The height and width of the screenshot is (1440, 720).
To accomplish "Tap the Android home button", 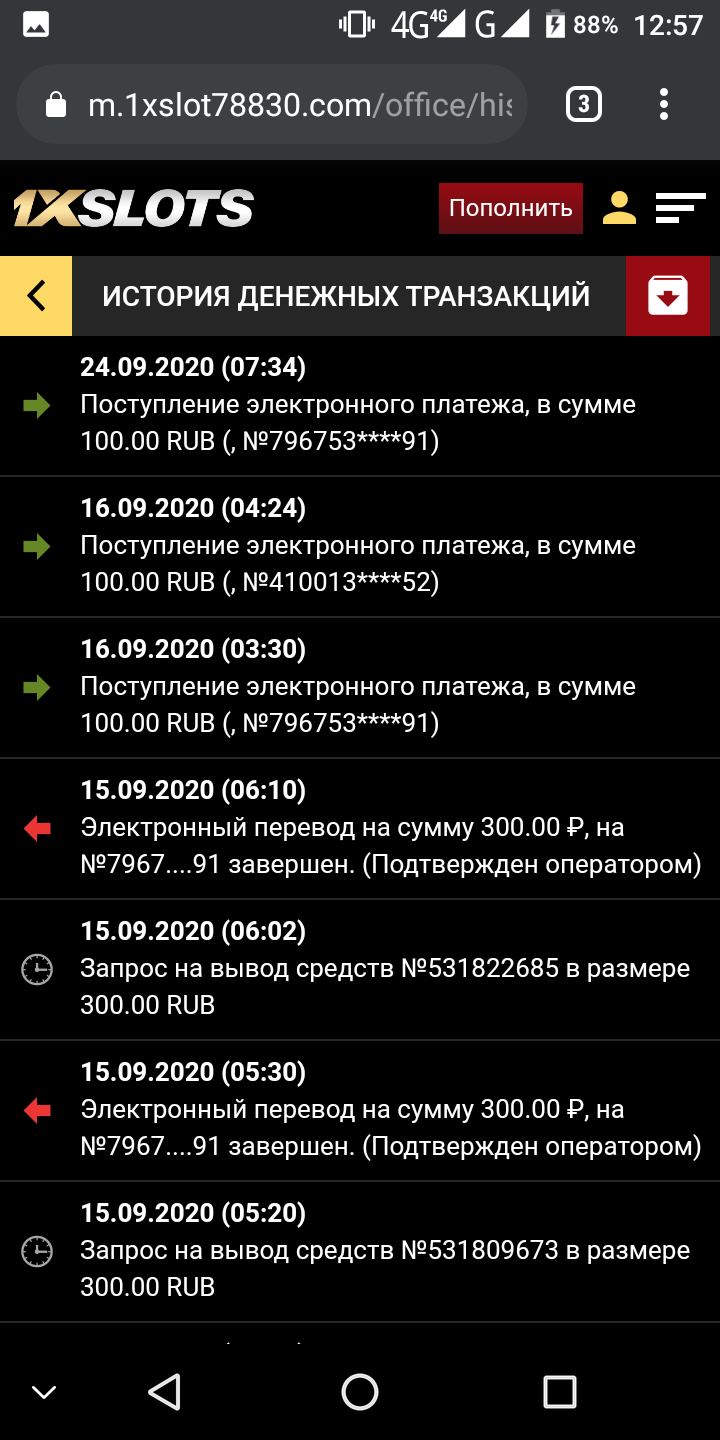I will [360, 1391].
